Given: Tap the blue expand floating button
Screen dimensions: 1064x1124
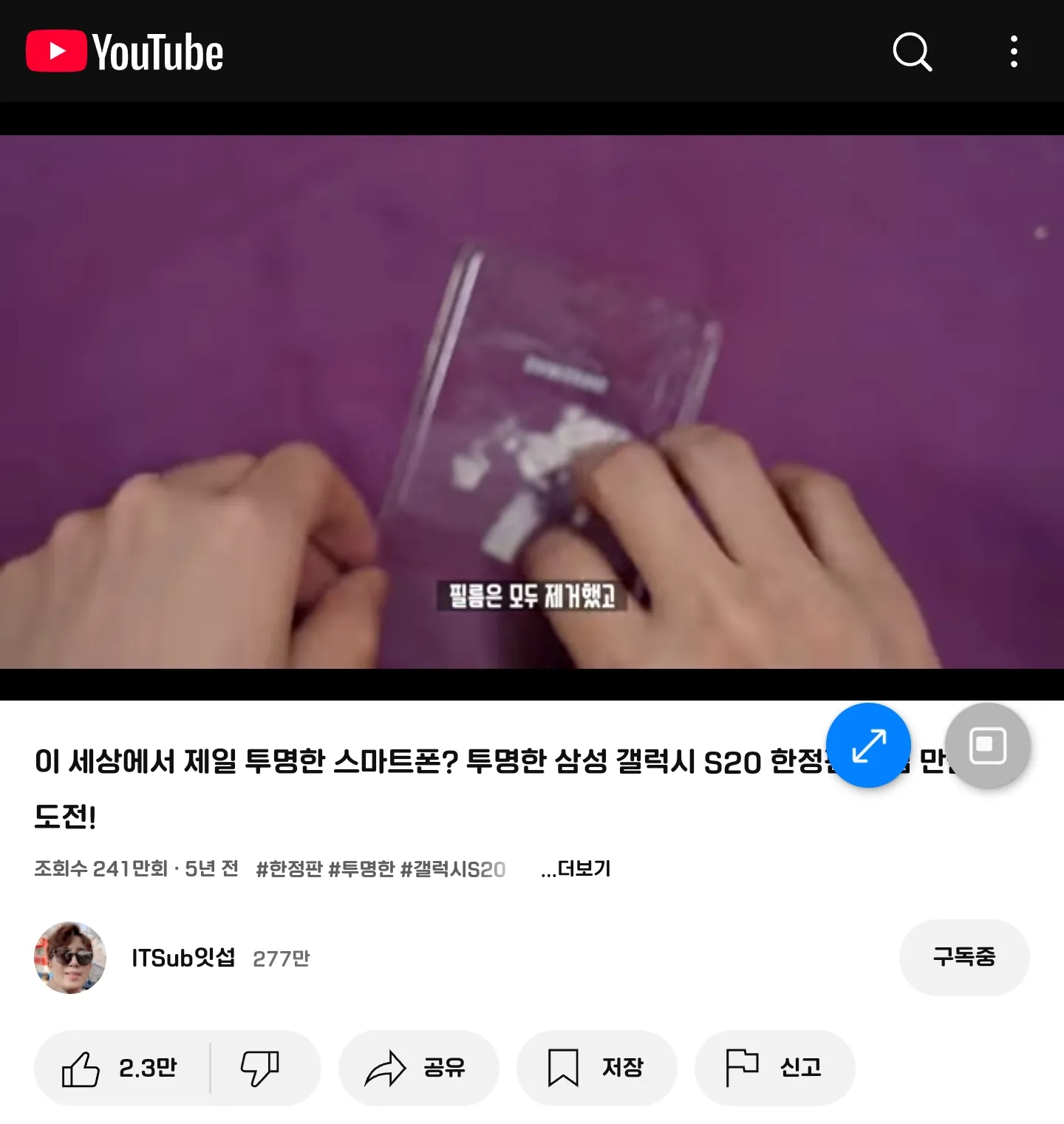Looking at the screenshot, I should pyautogui.click(x=868, y=745).
